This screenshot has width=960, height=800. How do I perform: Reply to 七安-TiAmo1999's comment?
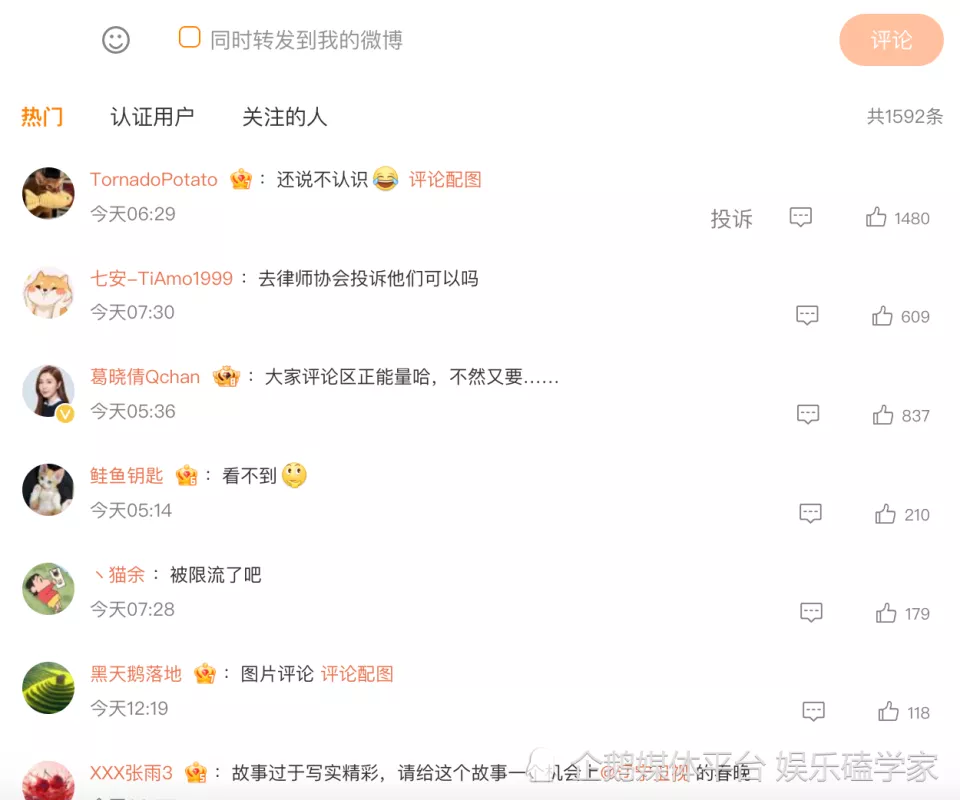click(x=807, y=316)
